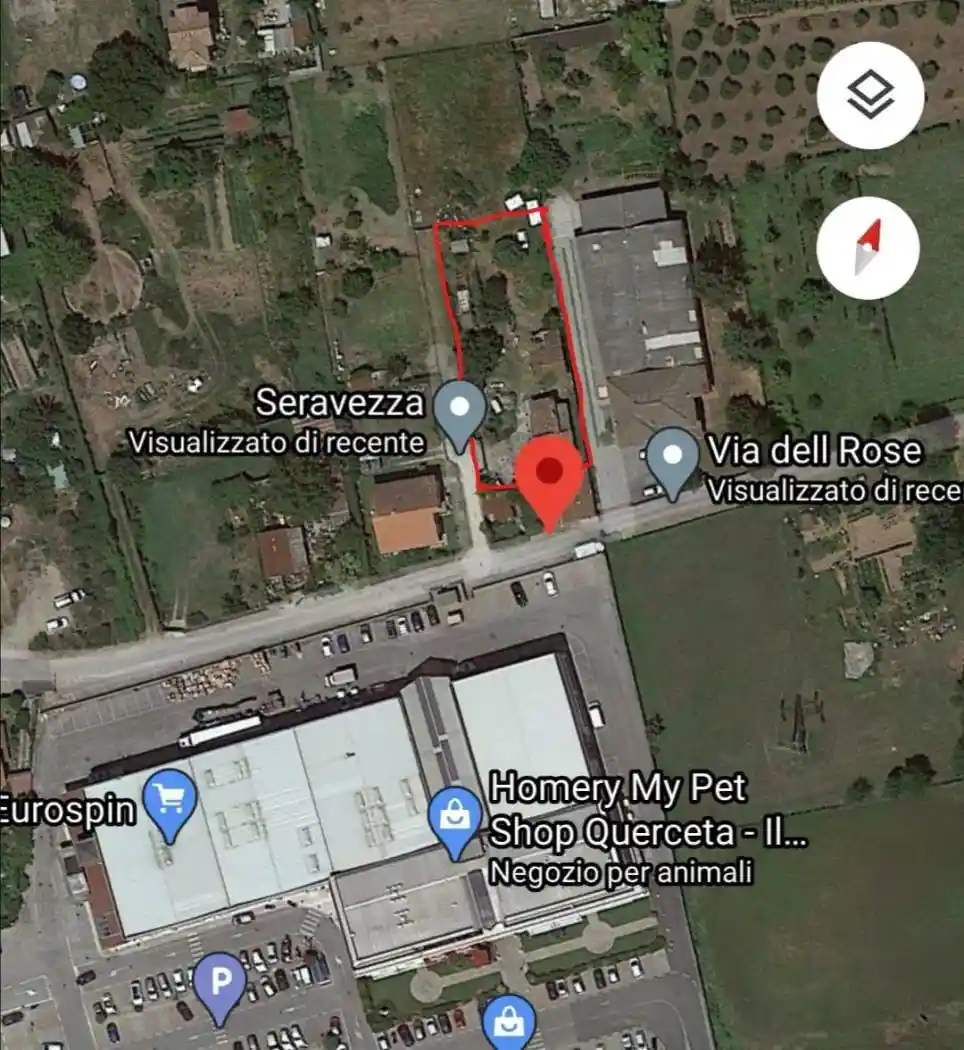View Homery My Pet Shop Querceta details
This screenshot has width=964, height=1050.
tap(456, 817)
